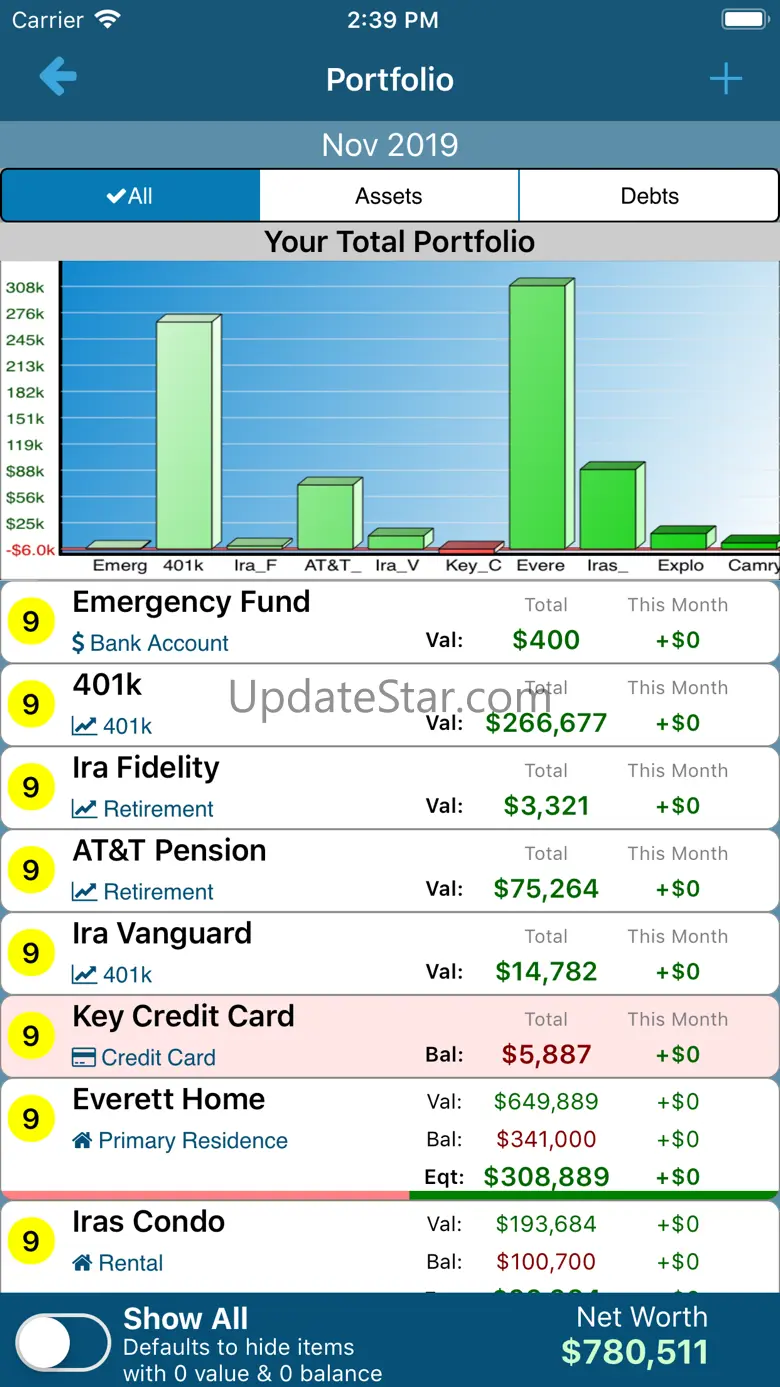Viewport: 780px width, 1387px height.
Task: Open the Ira Vanguard account
Action: (x=390, y=954)
